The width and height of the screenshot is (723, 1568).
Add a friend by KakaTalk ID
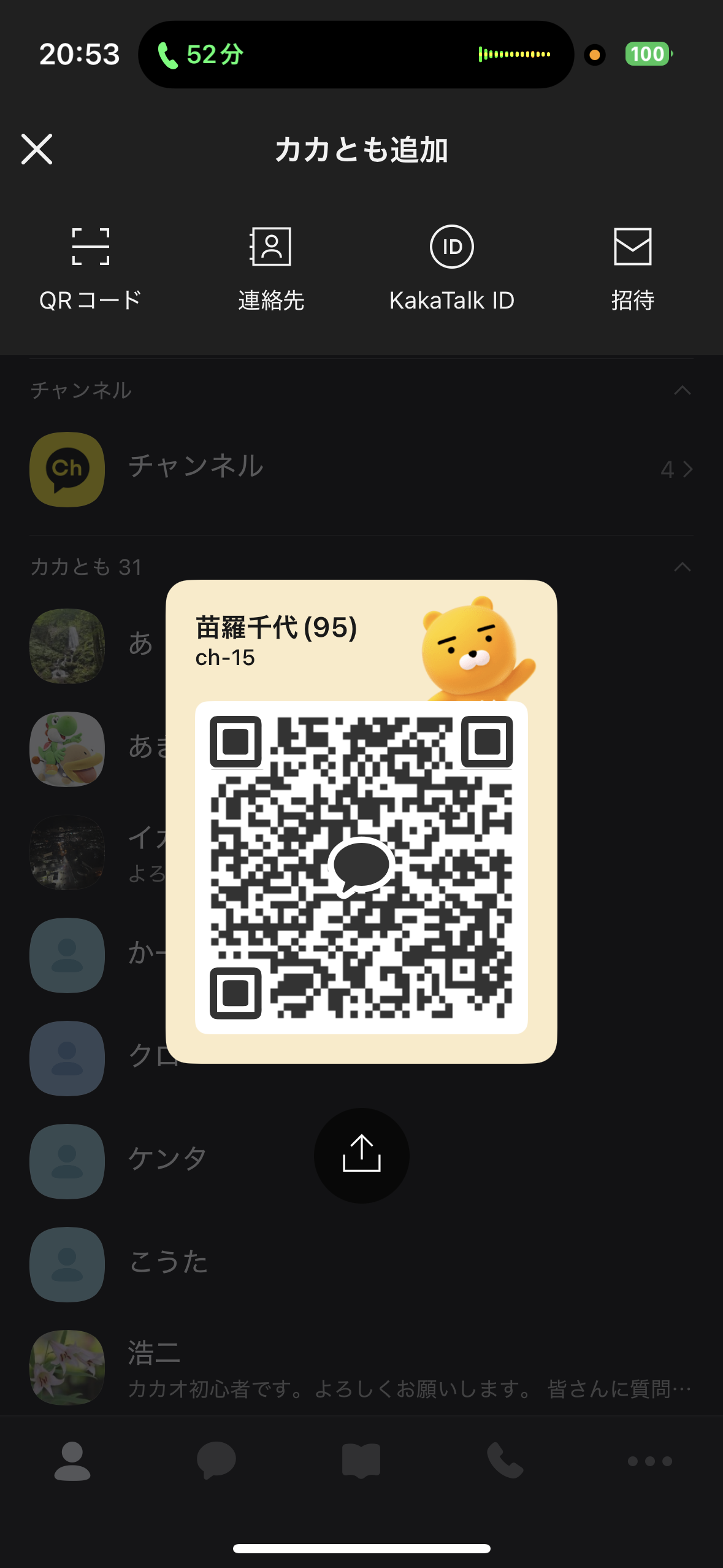point(452,267)
